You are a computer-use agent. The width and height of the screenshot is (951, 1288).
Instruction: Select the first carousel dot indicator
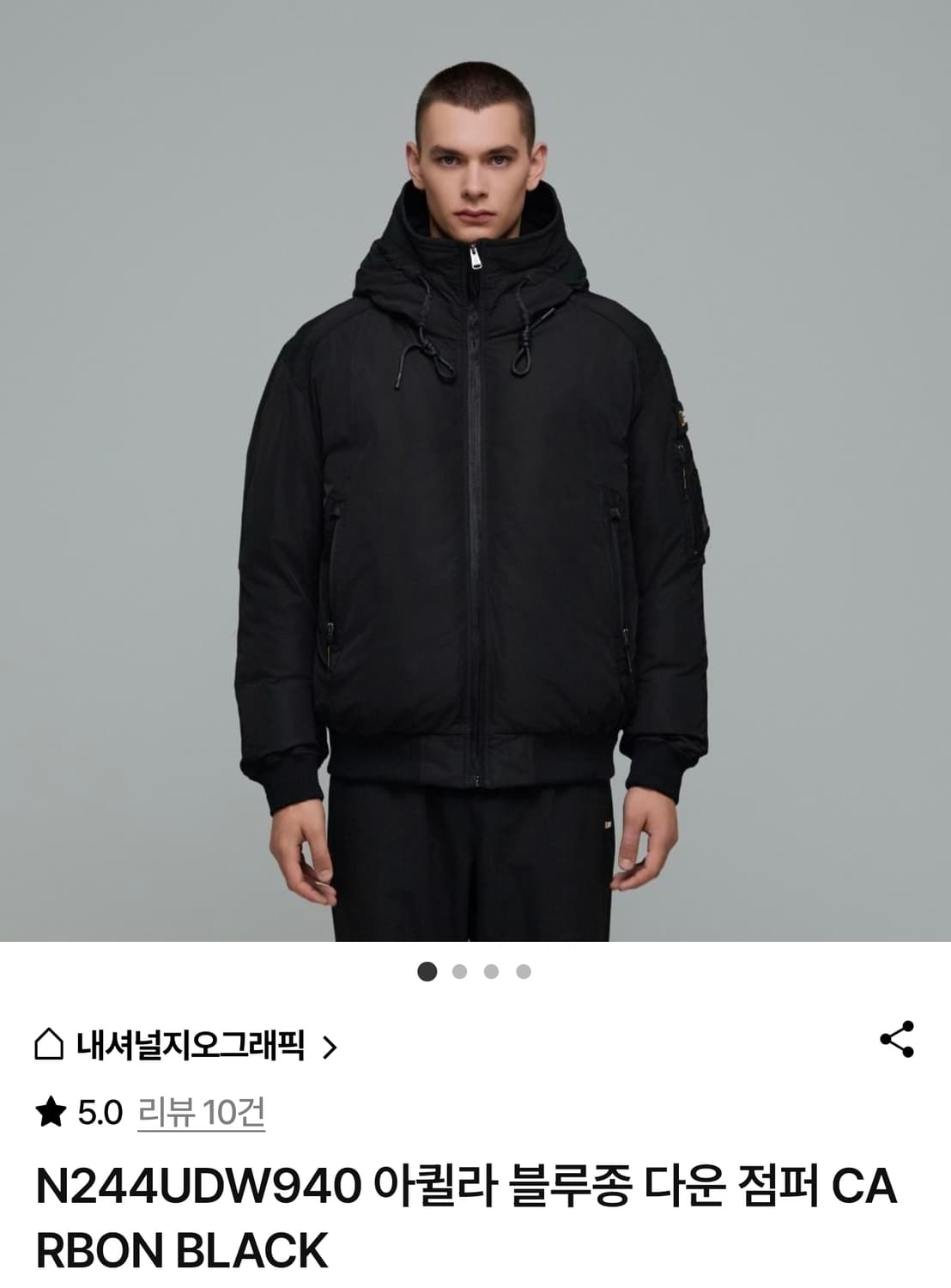tap(427, 971)
